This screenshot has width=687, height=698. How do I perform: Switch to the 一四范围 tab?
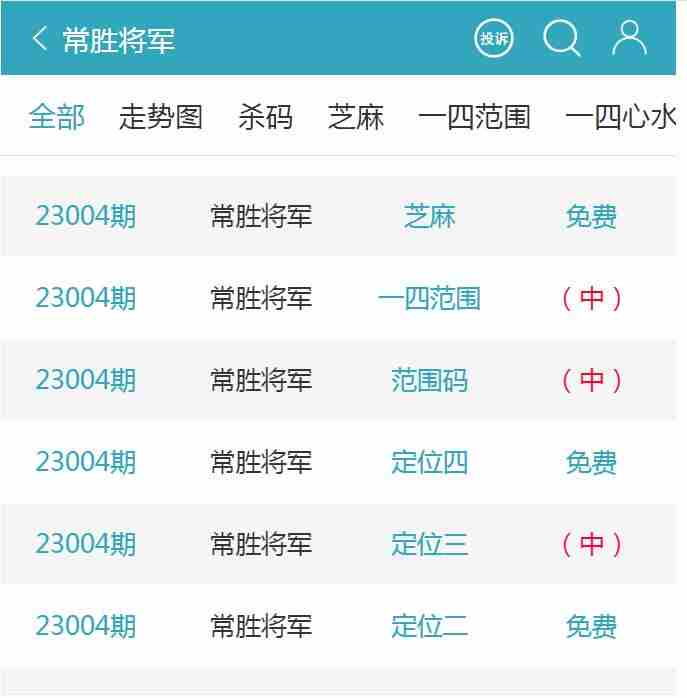[474, 117]
